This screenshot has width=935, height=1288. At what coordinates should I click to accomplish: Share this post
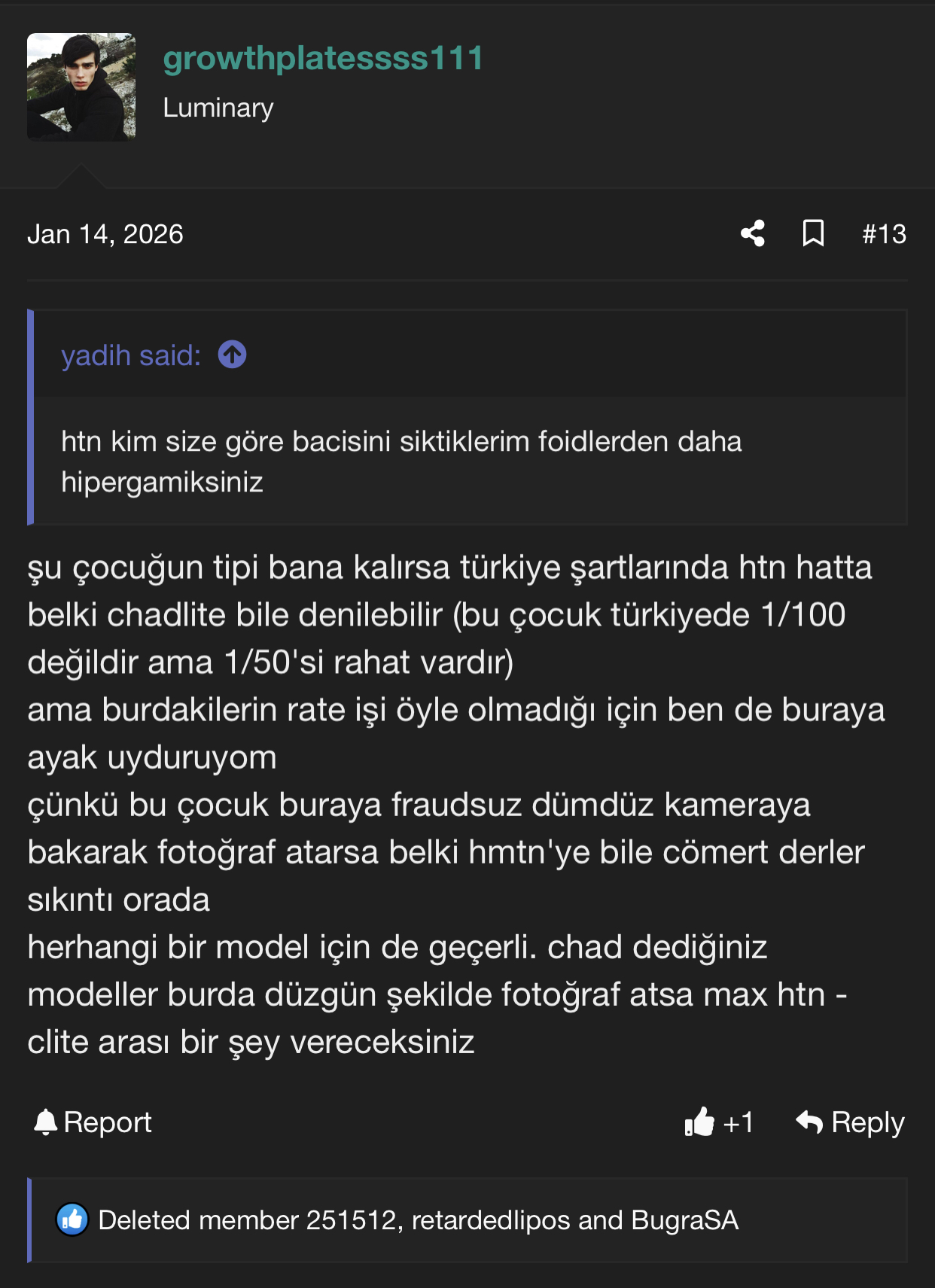coord(752,233)
